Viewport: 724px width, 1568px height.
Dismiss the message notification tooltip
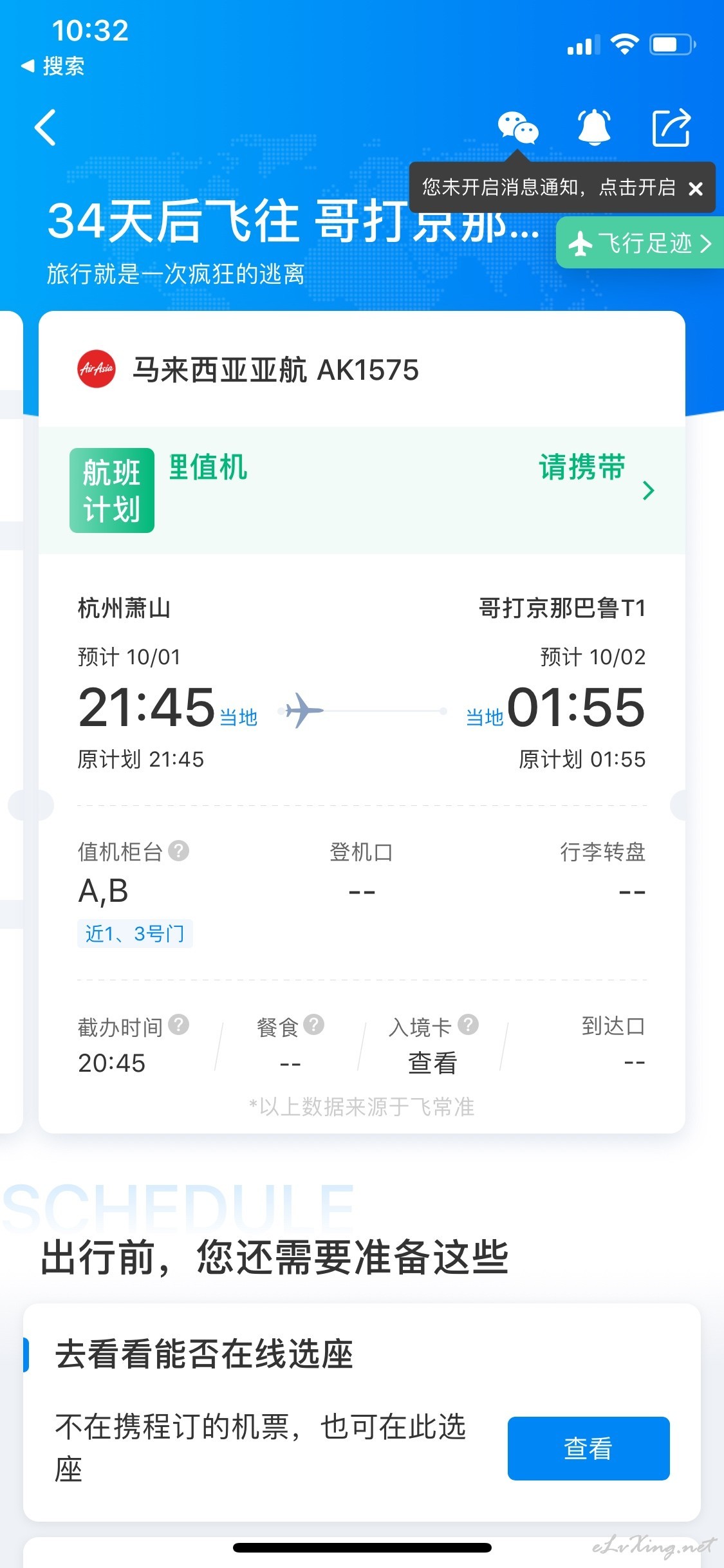point(695,189)
